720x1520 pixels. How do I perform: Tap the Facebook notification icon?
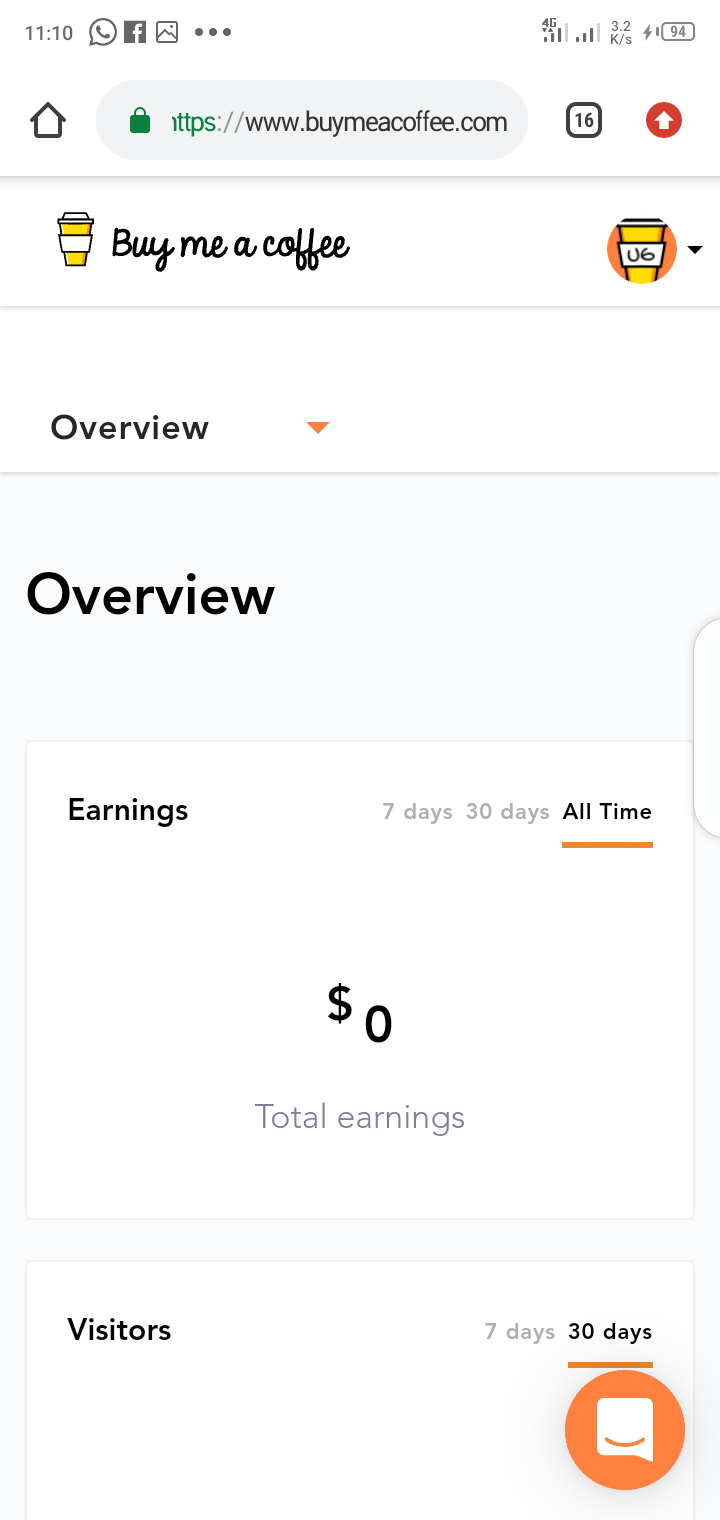(134, 32)
